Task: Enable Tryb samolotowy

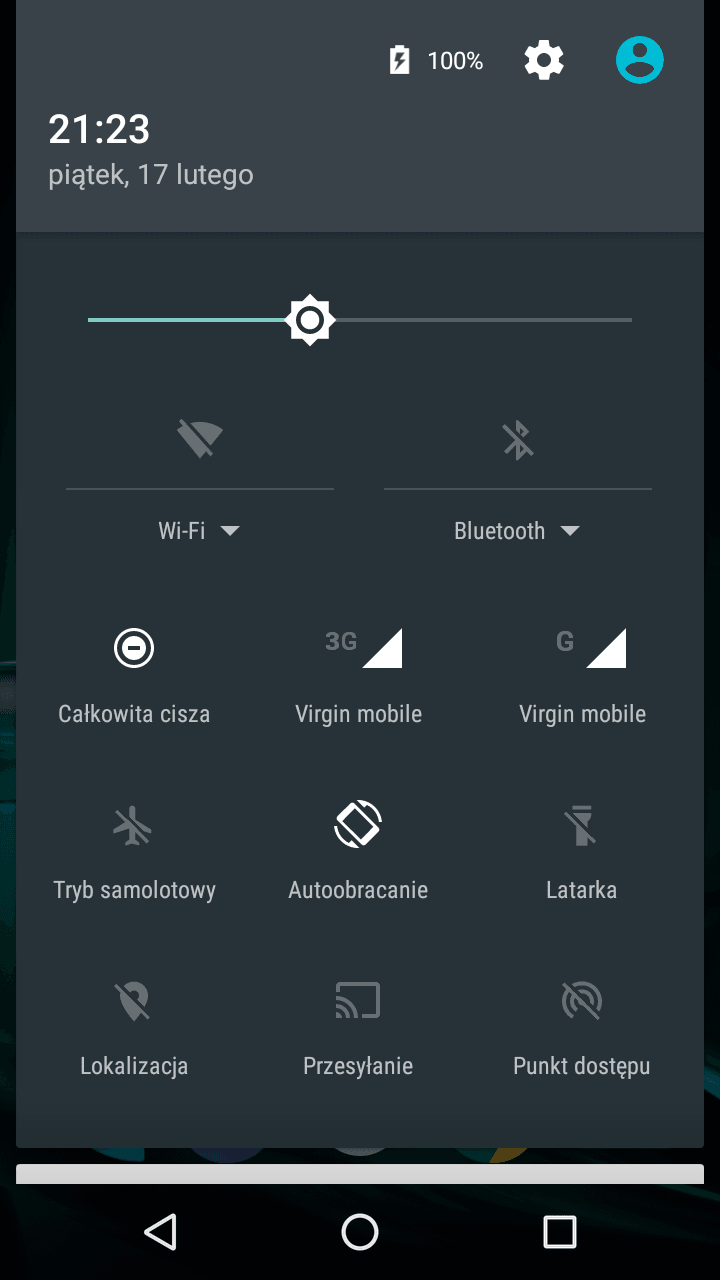Action: pos(134,826)
